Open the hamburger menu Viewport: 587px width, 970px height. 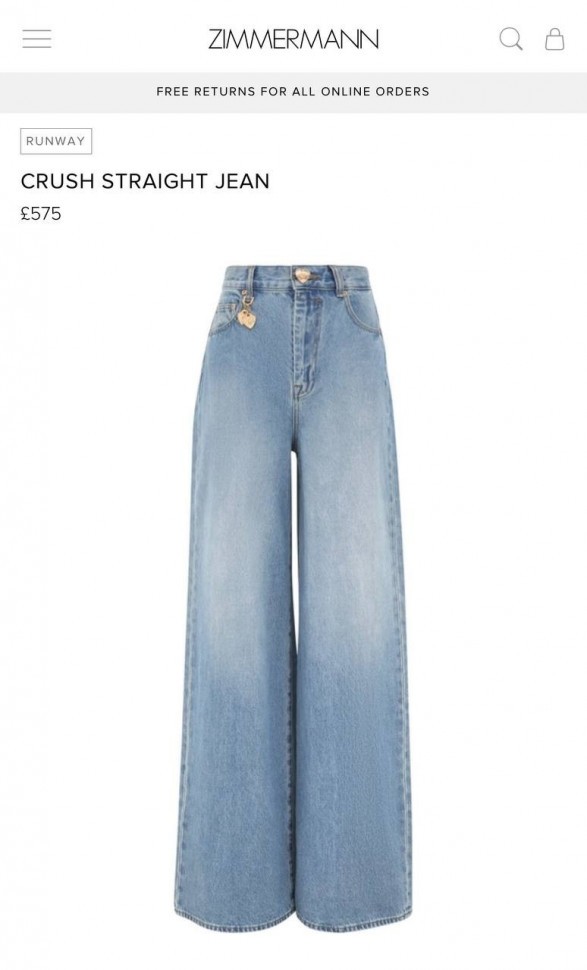(x=37, y=38)
